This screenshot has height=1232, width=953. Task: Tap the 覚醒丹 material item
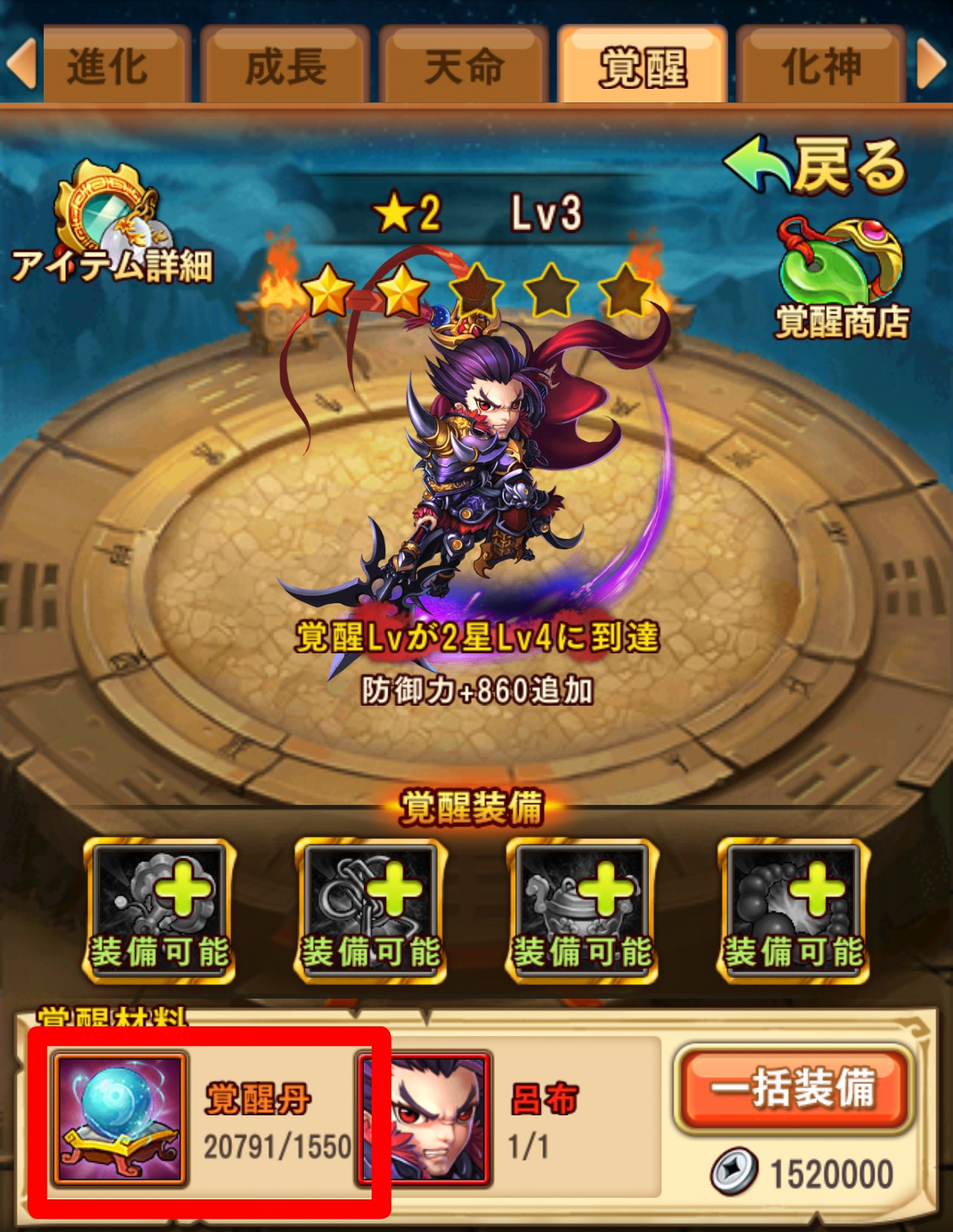[x=121, y=1118]
